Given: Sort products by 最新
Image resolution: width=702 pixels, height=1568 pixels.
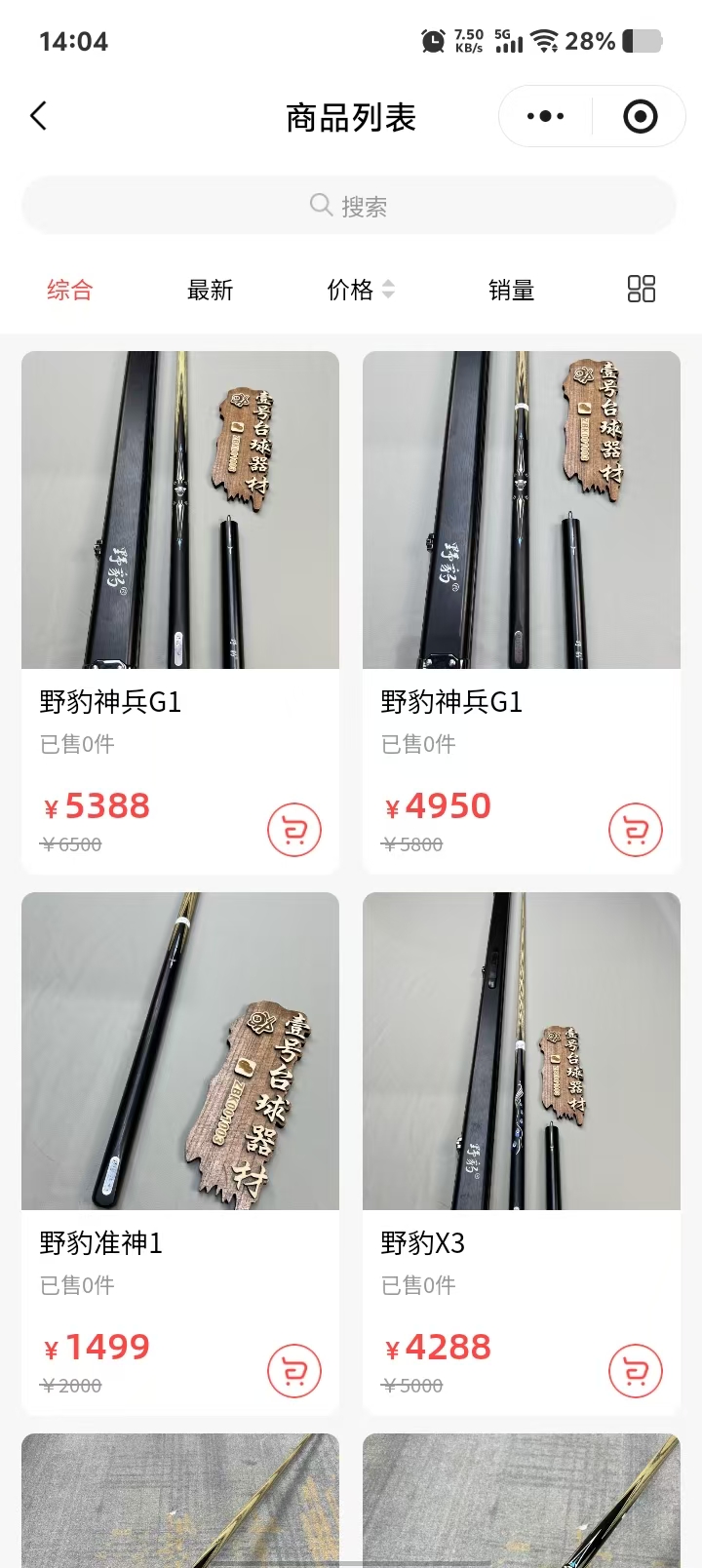Looking at the screenshot, I should [x=210, y=290].
